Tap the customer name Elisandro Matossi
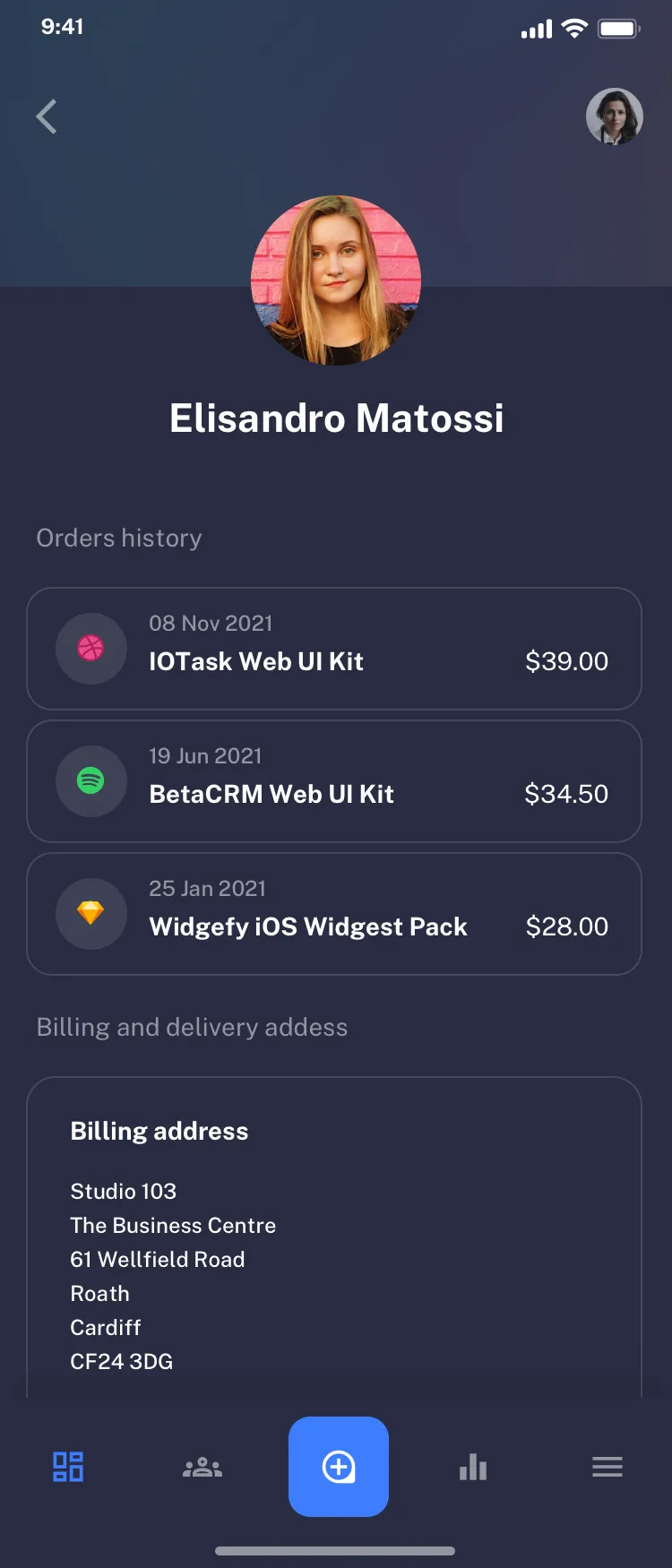 pos(336,418)
